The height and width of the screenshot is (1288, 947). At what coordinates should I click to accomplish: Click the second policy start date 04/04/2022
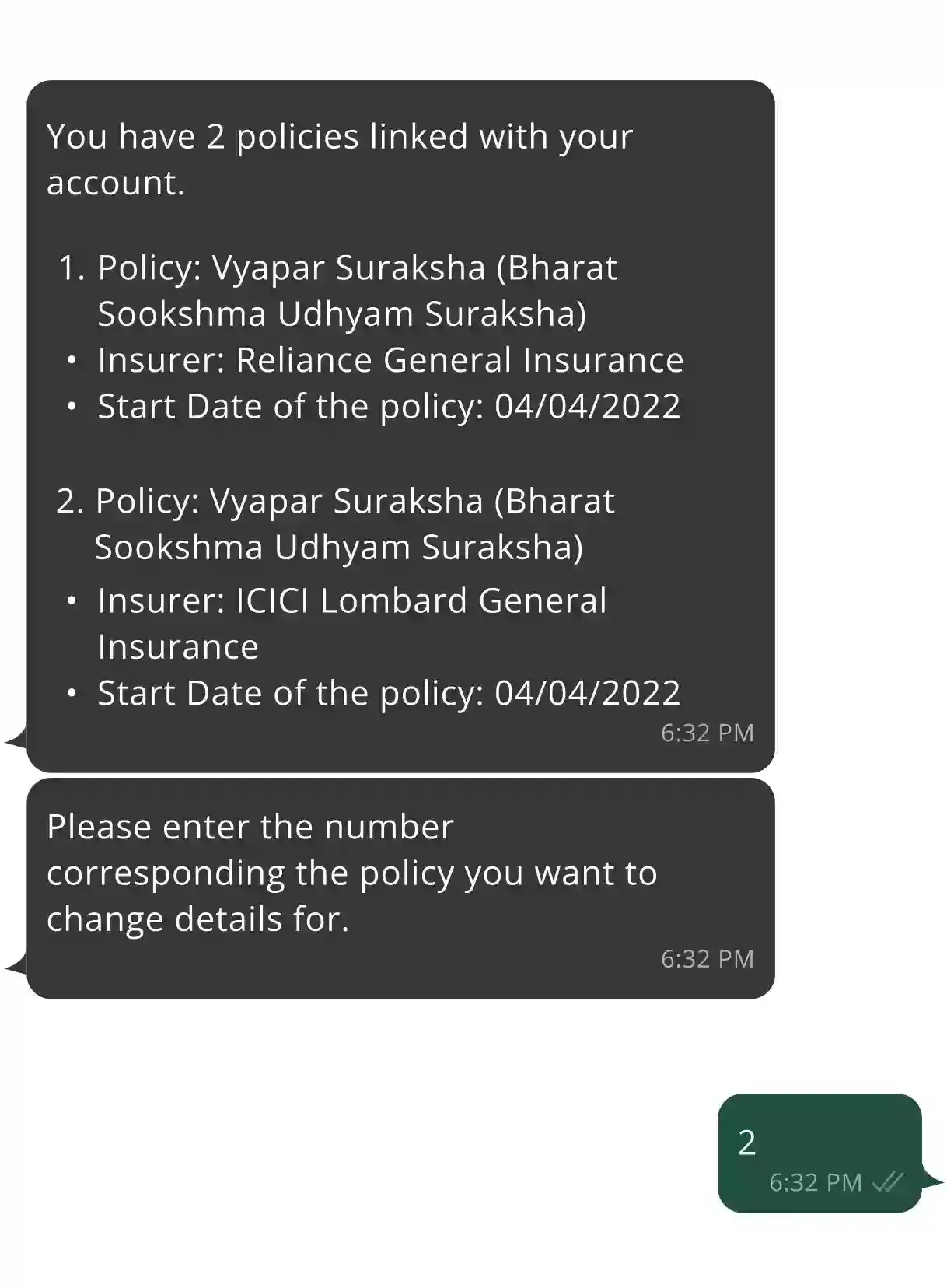[x=389, y=691]
